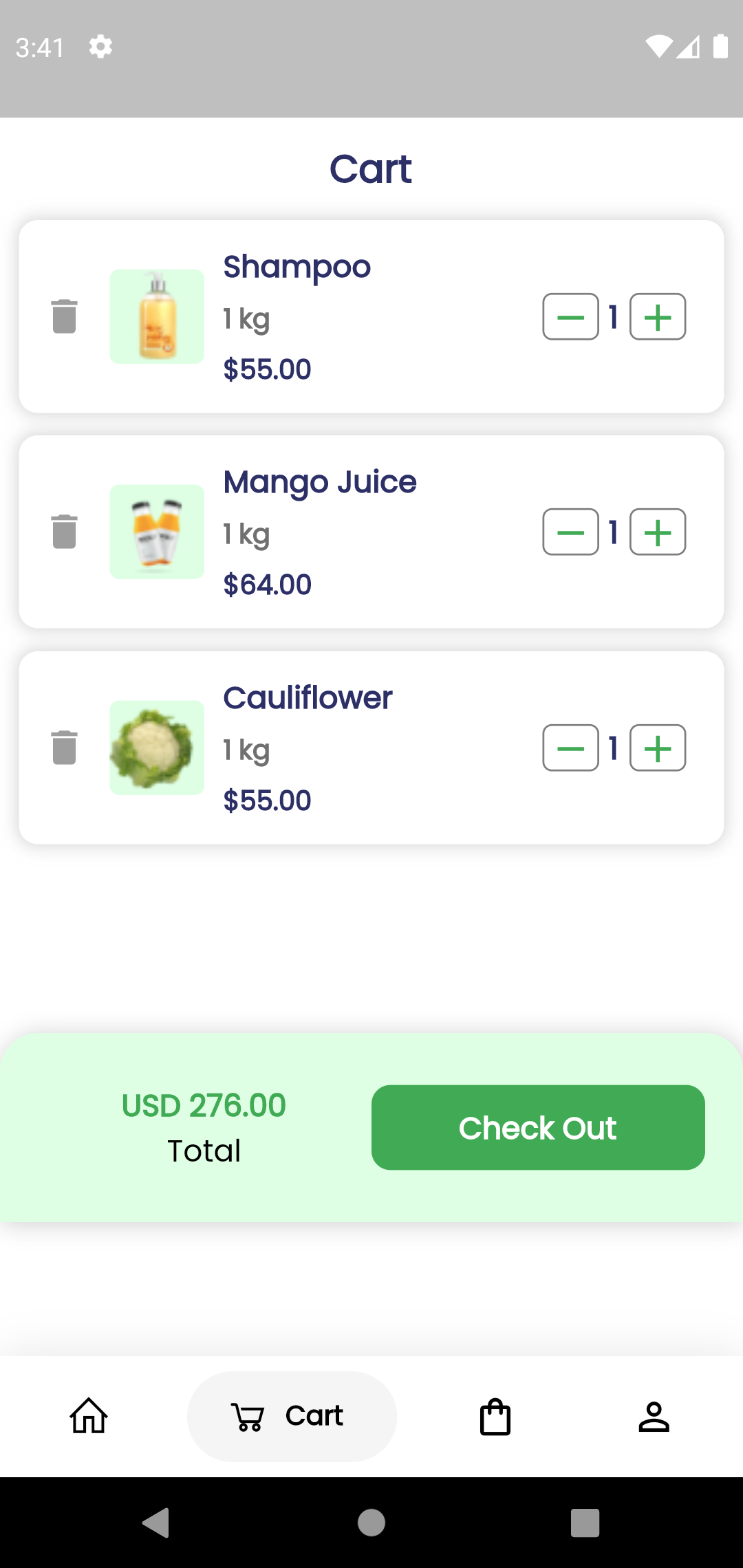Image resolution: width=743 pixels, height=1568 pixels.
Task: Go to the Home tab
Action: tap(89, 1417)
